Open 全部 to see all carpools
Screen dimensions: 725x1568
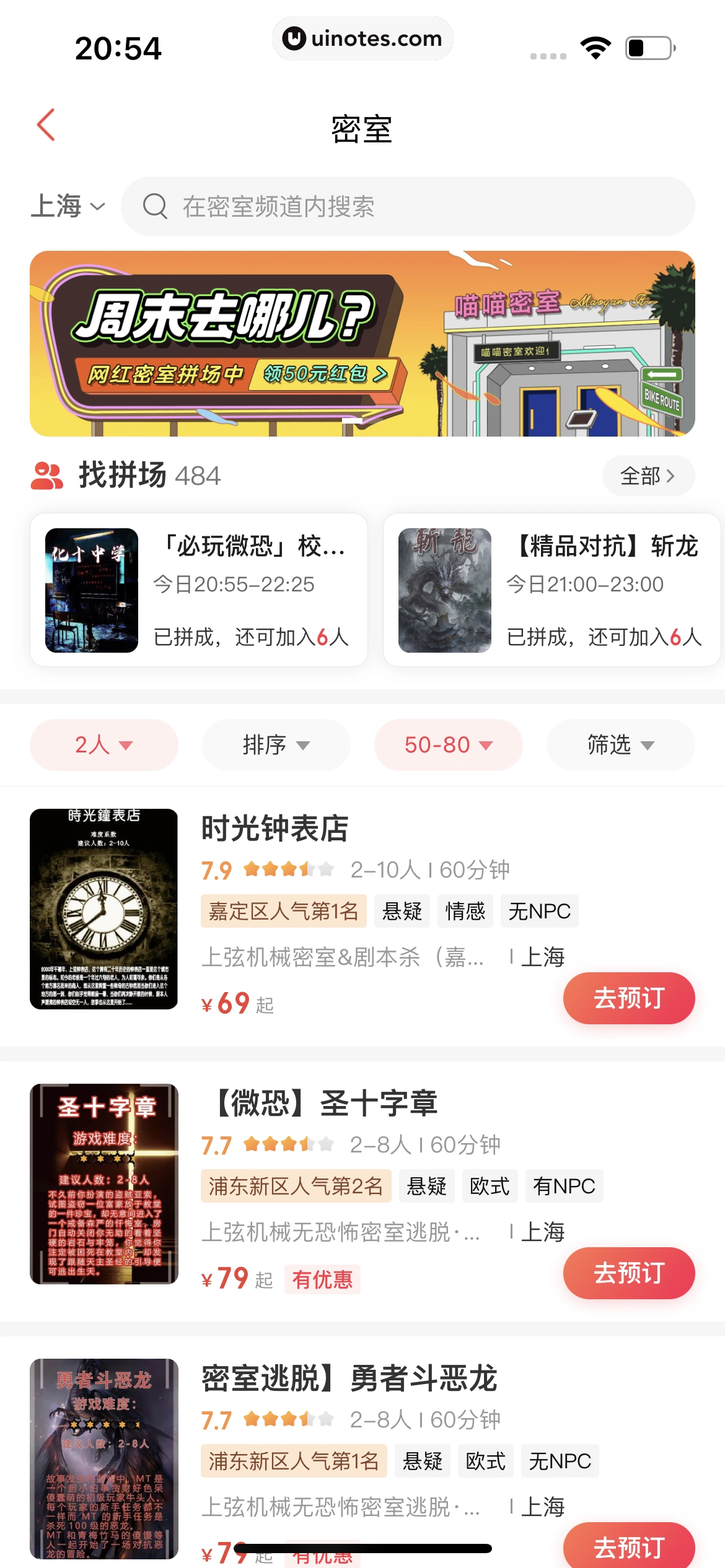point(648,476)
